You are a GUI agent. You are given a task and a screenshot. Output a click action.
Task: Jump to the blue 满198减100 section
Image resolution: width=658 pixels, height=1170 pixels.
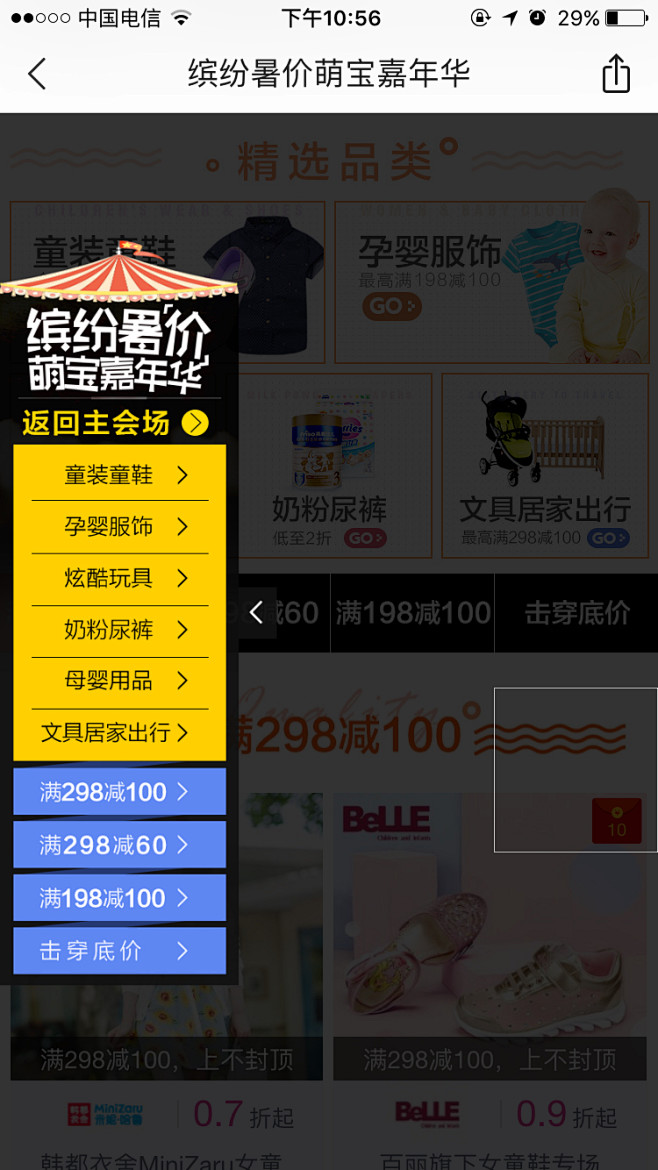coord(119,898)
